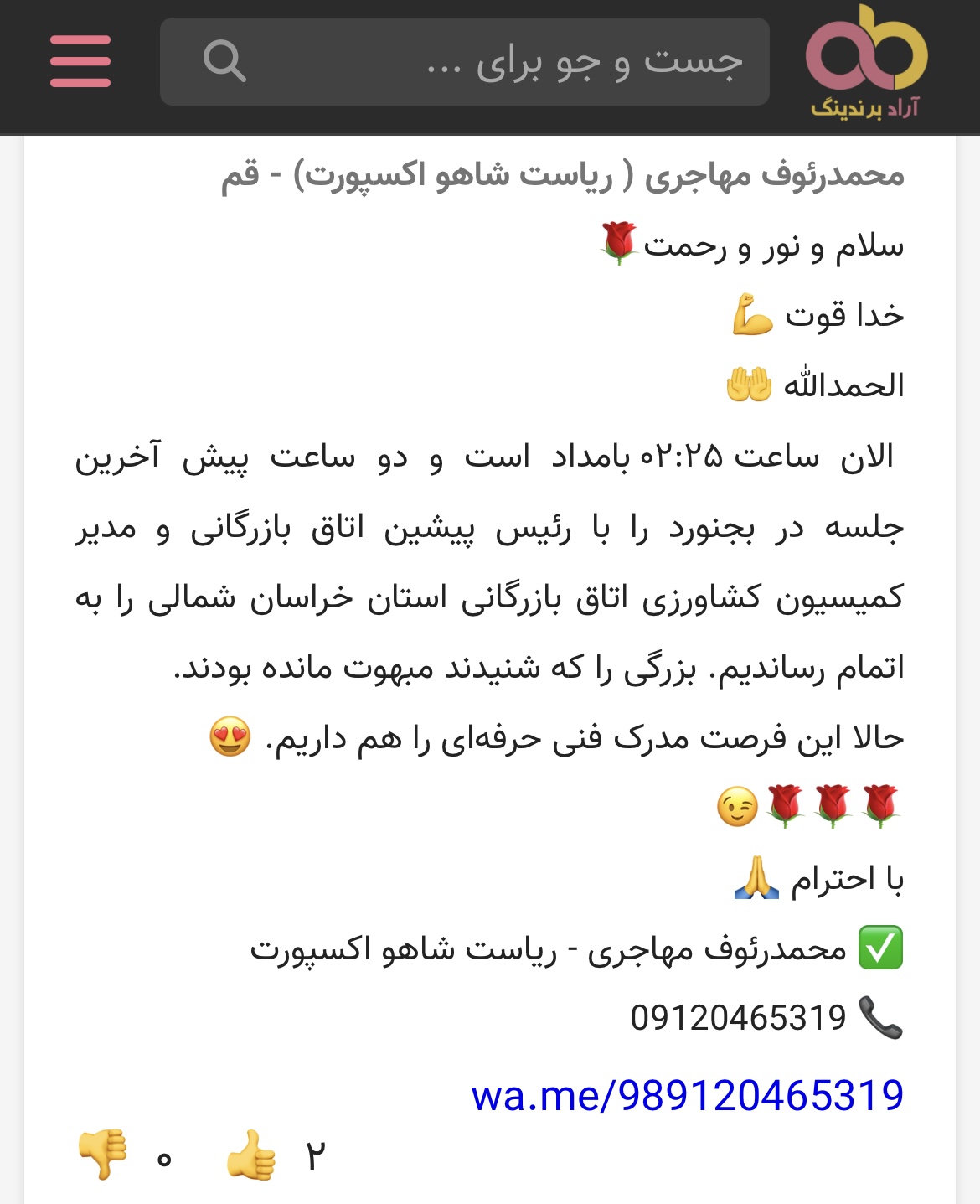Open the hamburger menu
Viewport: 980px width, 1204px height.
tap(80, 61)
